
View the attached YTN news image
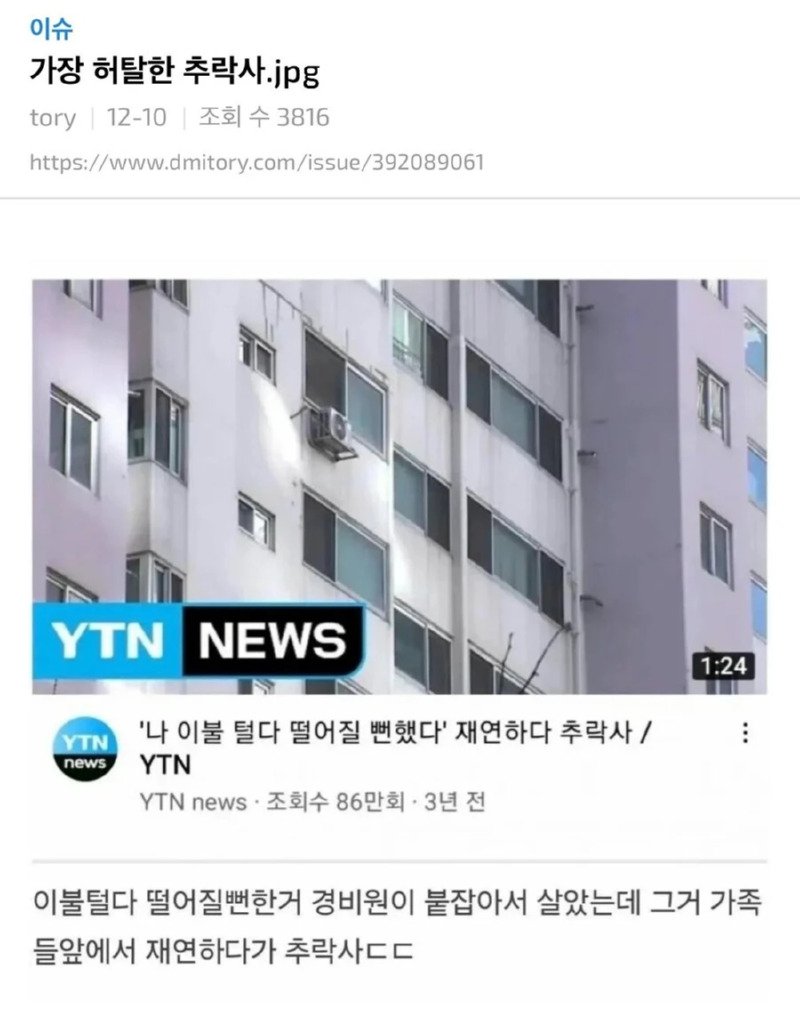399,486
